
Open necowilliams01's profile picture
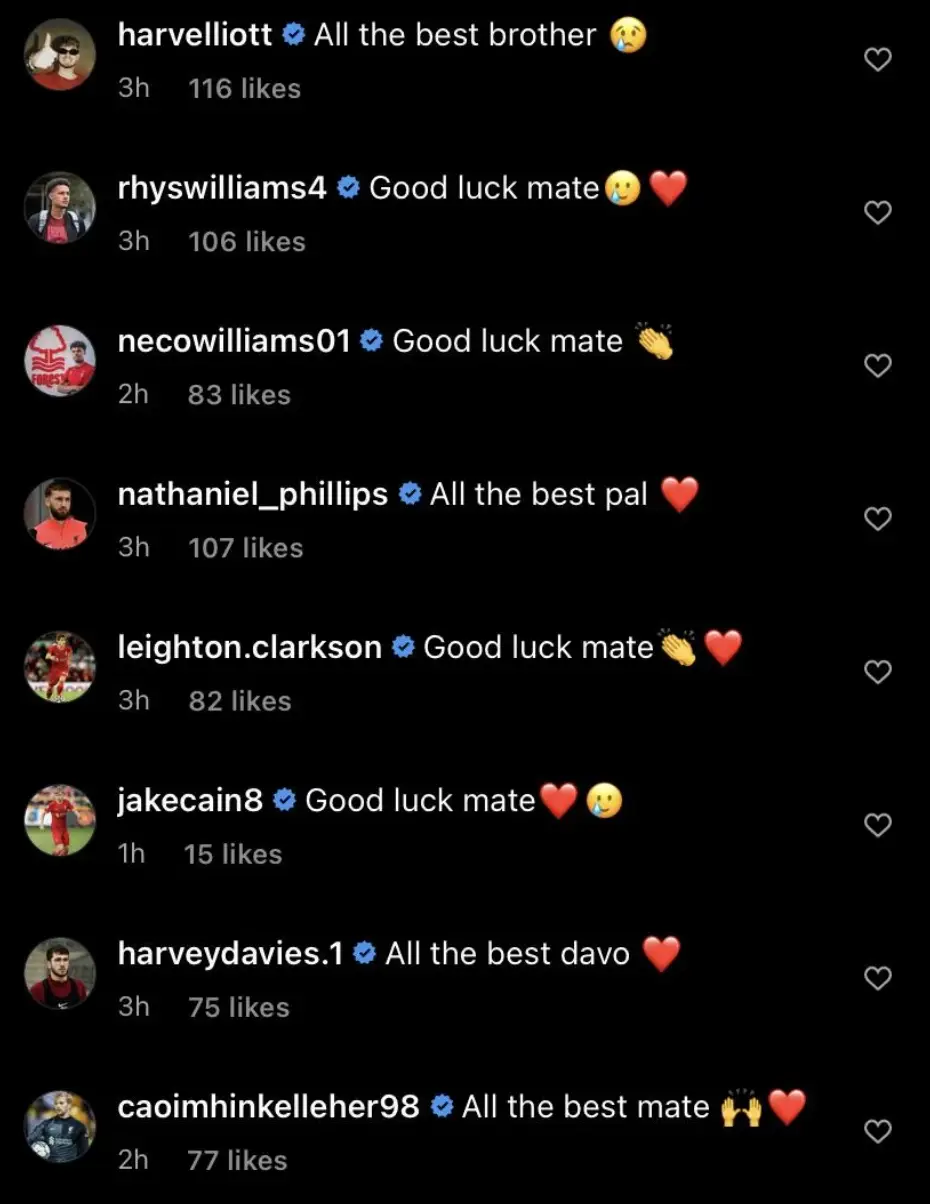pyautogui.click(x=60, y=361)
